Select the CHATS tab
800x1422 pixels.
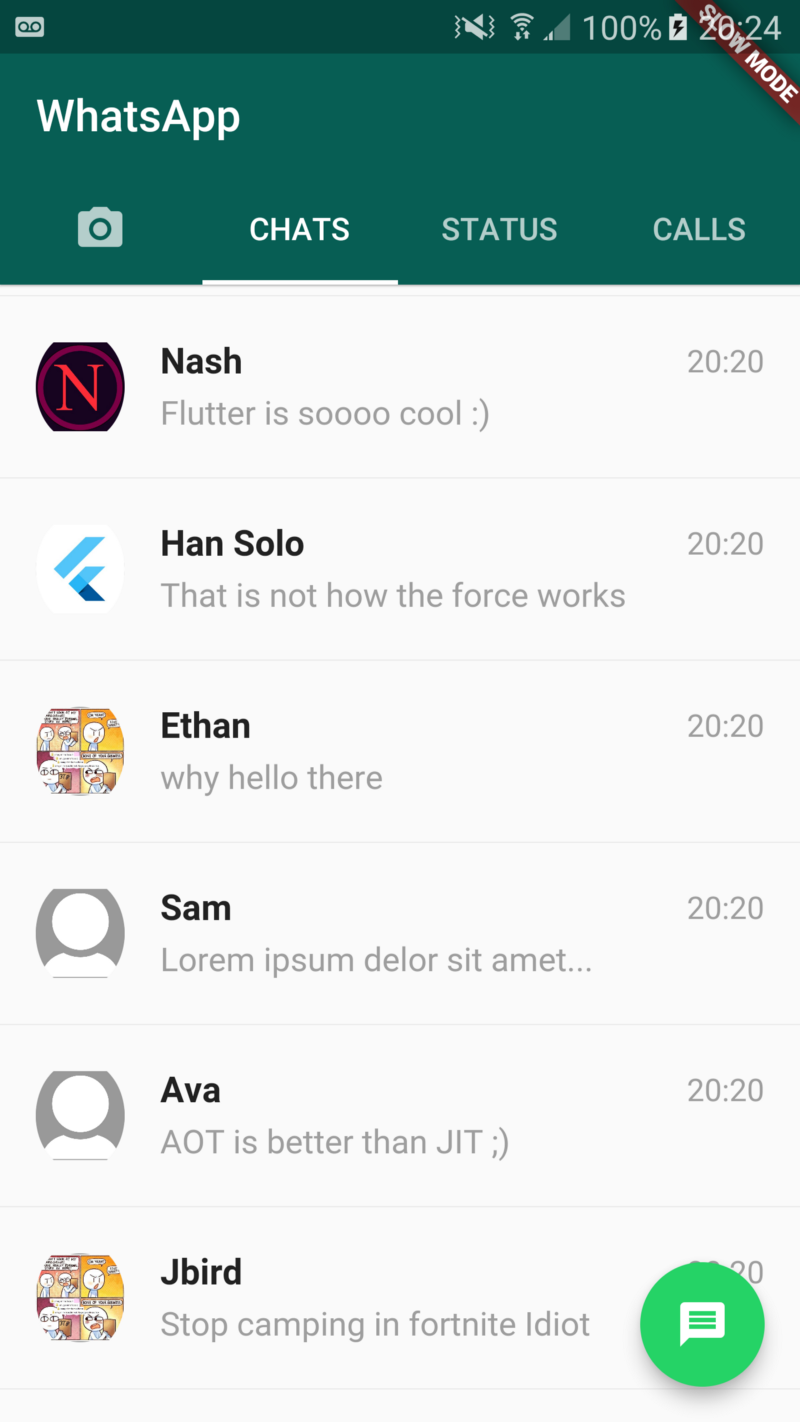(x=299, y=229)
